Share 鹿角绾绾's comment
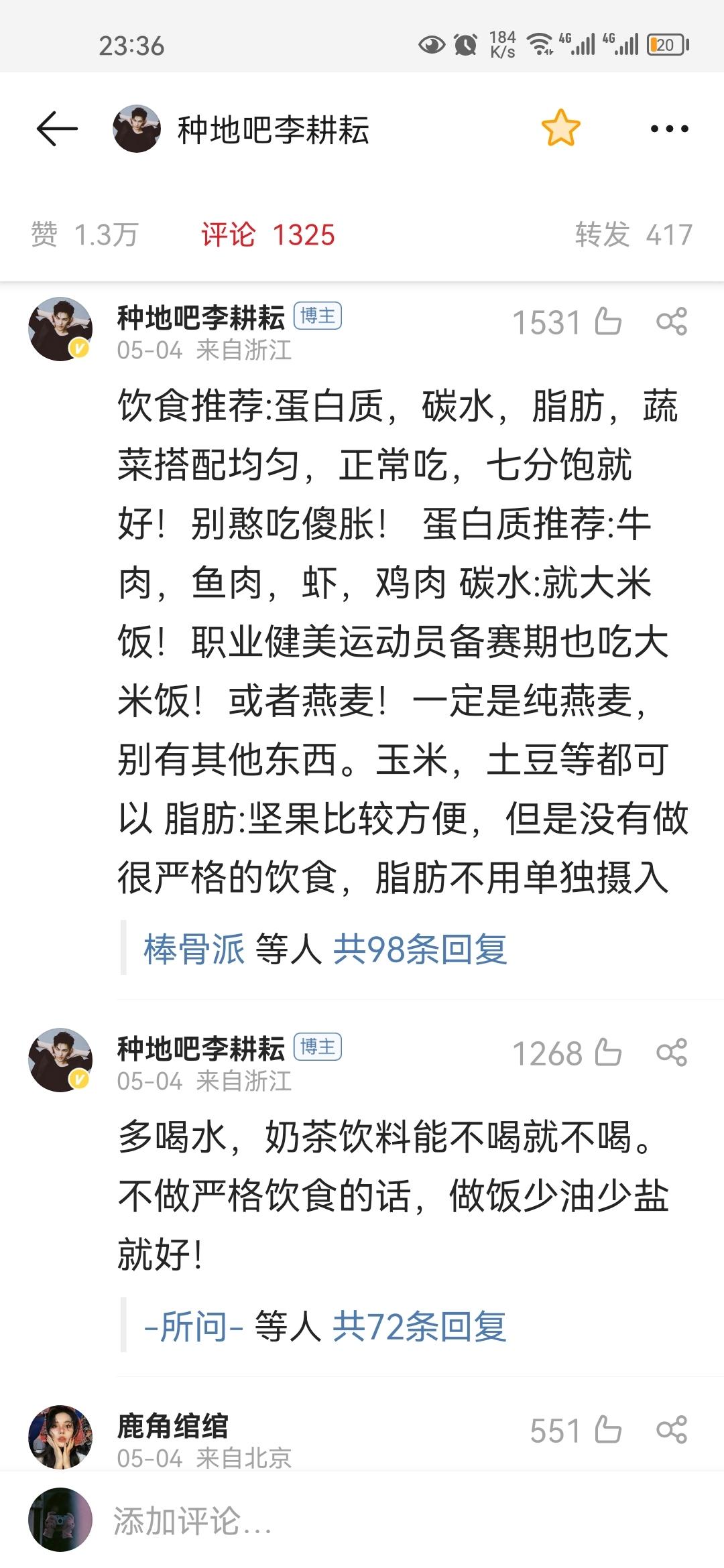 672,1430
